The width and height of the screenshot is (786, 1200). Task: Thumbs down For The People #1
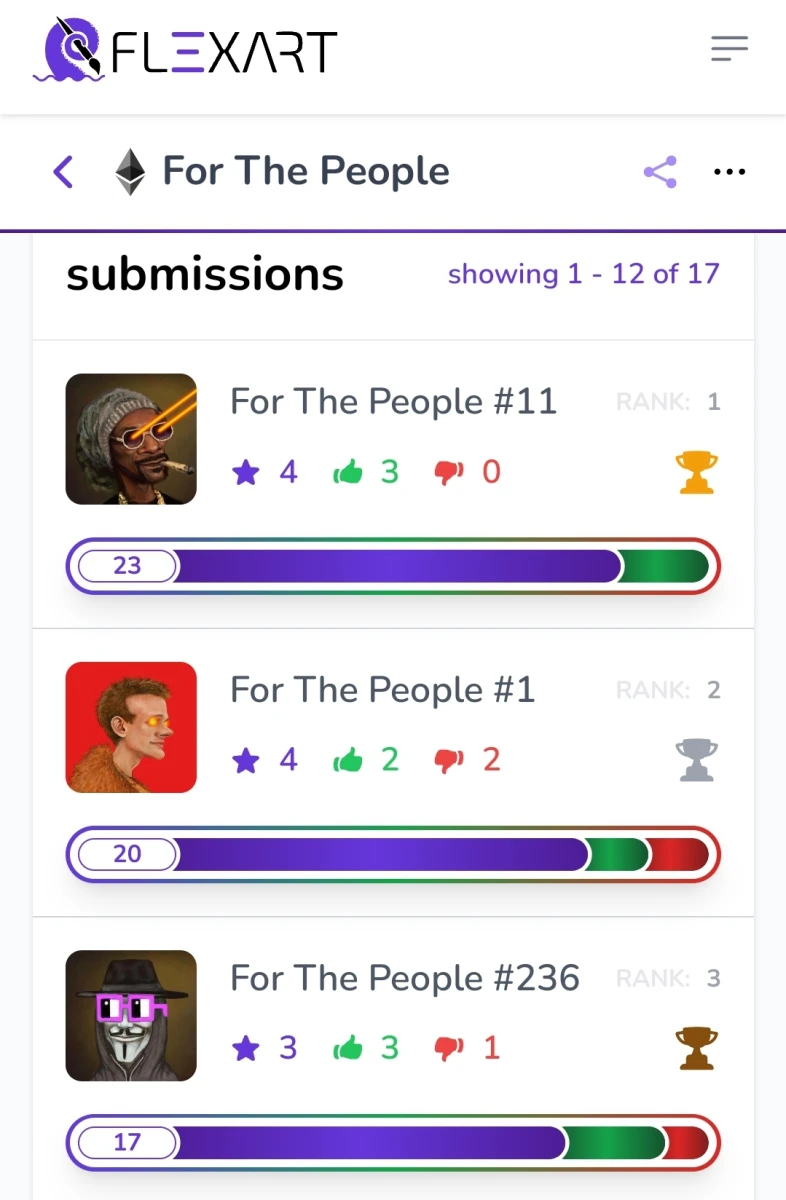pyautogui.click(x=449, y=760)
